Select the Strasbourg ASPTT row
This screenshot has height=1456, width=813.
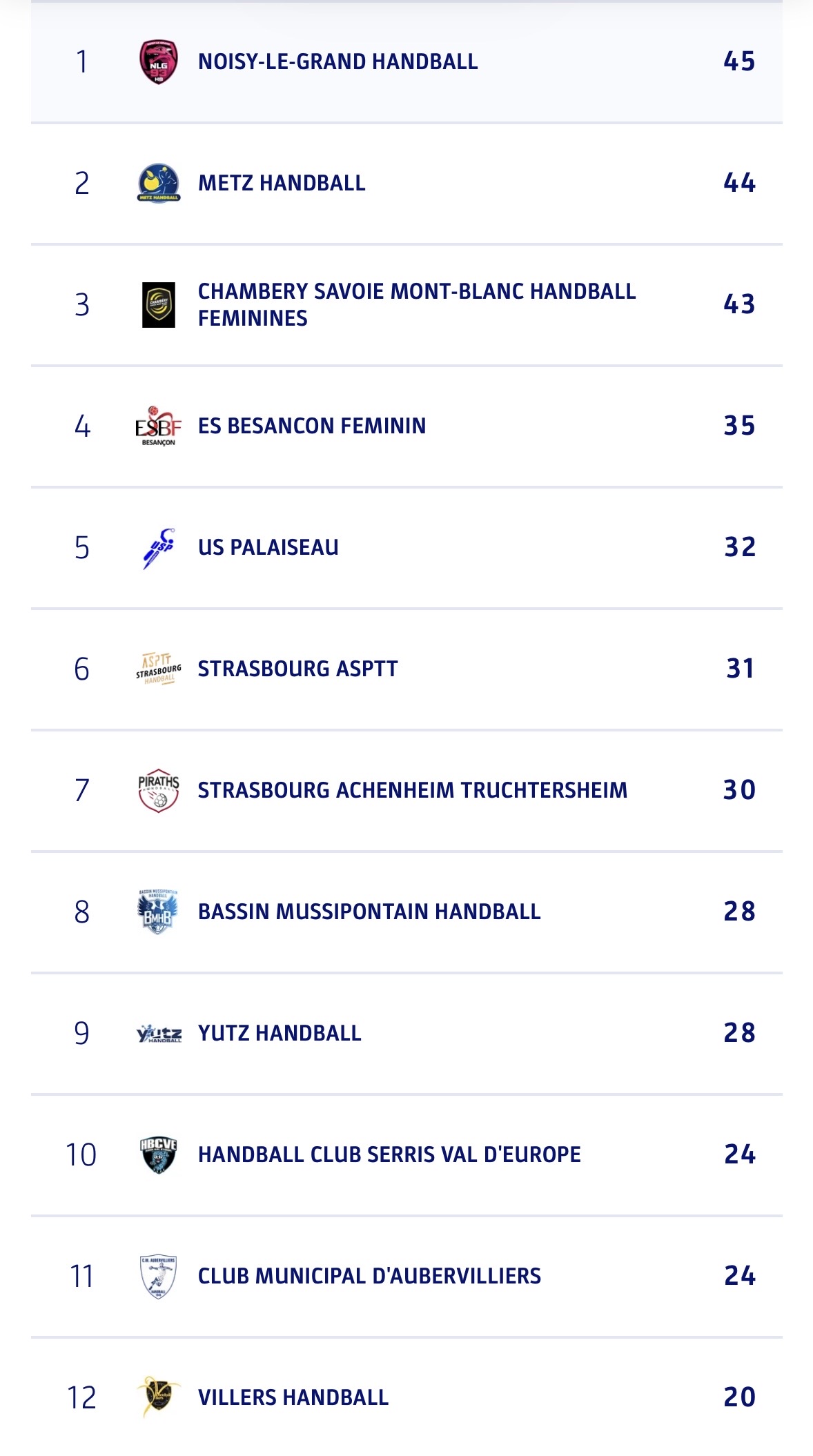point(297,669)
